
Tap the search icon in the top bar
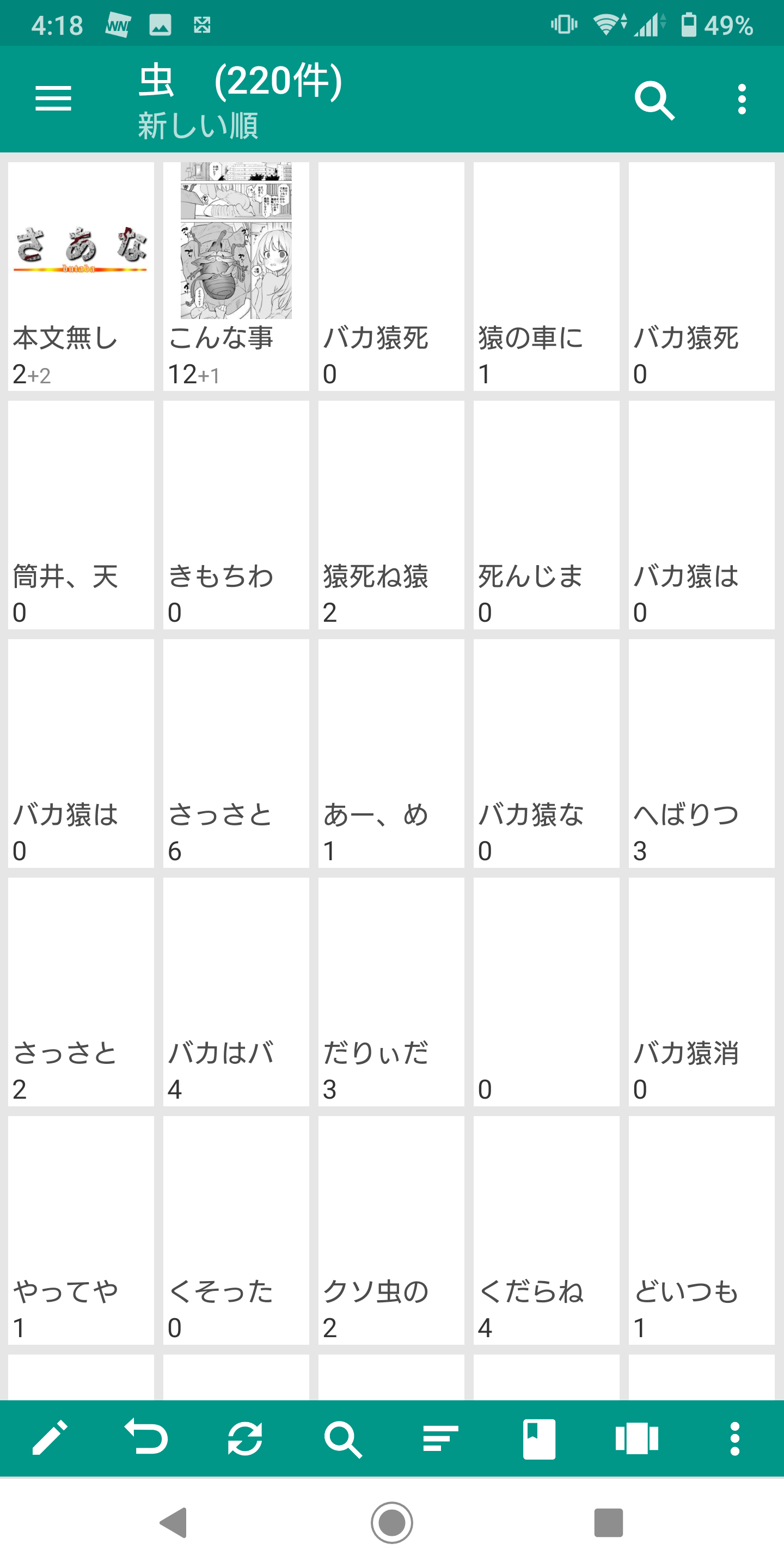point(654,100)
